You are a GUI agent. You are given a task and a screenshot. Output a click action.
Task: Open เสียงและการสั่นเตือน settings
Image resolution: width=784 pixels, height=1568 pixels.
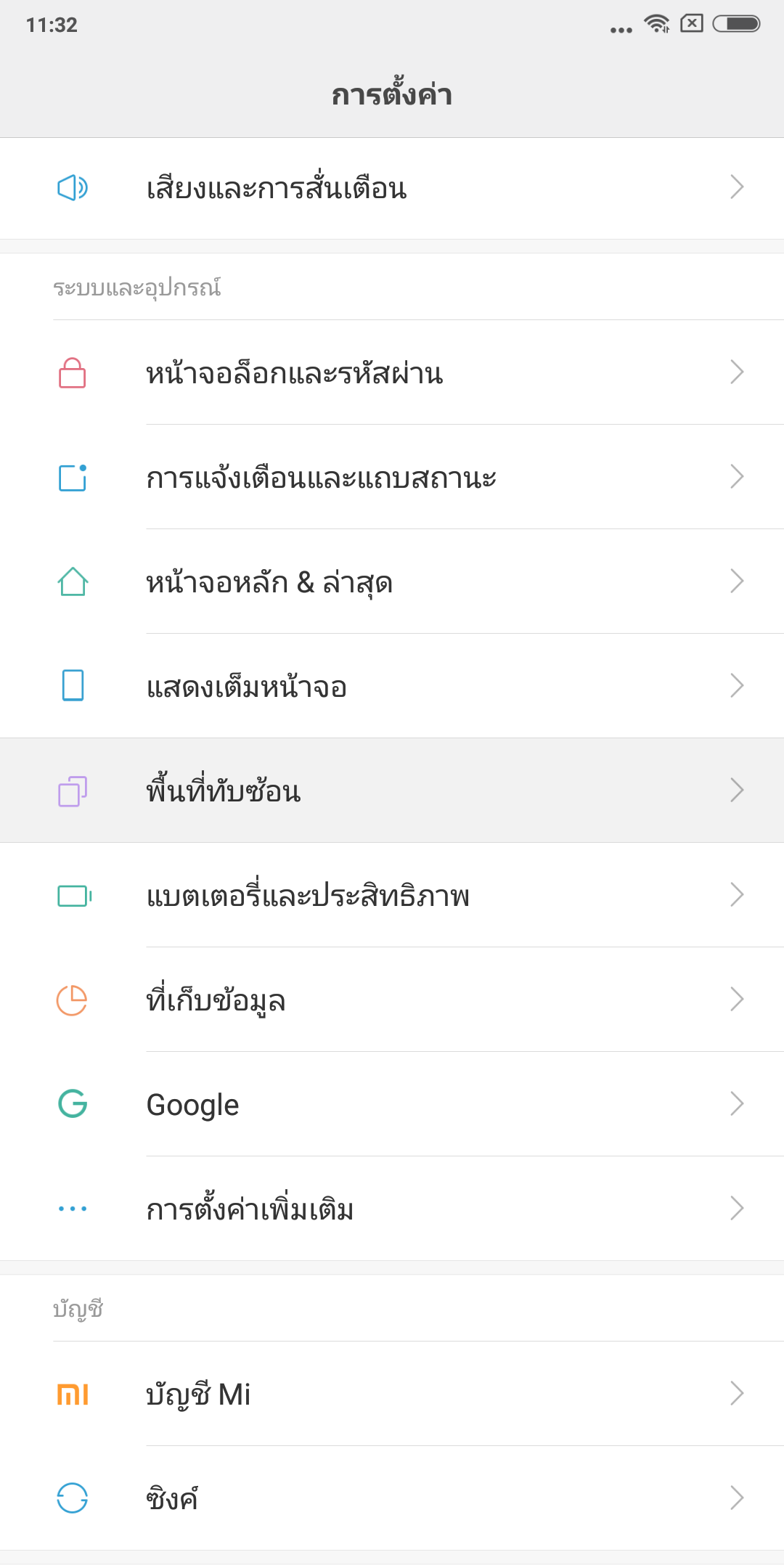click(392, 188)
